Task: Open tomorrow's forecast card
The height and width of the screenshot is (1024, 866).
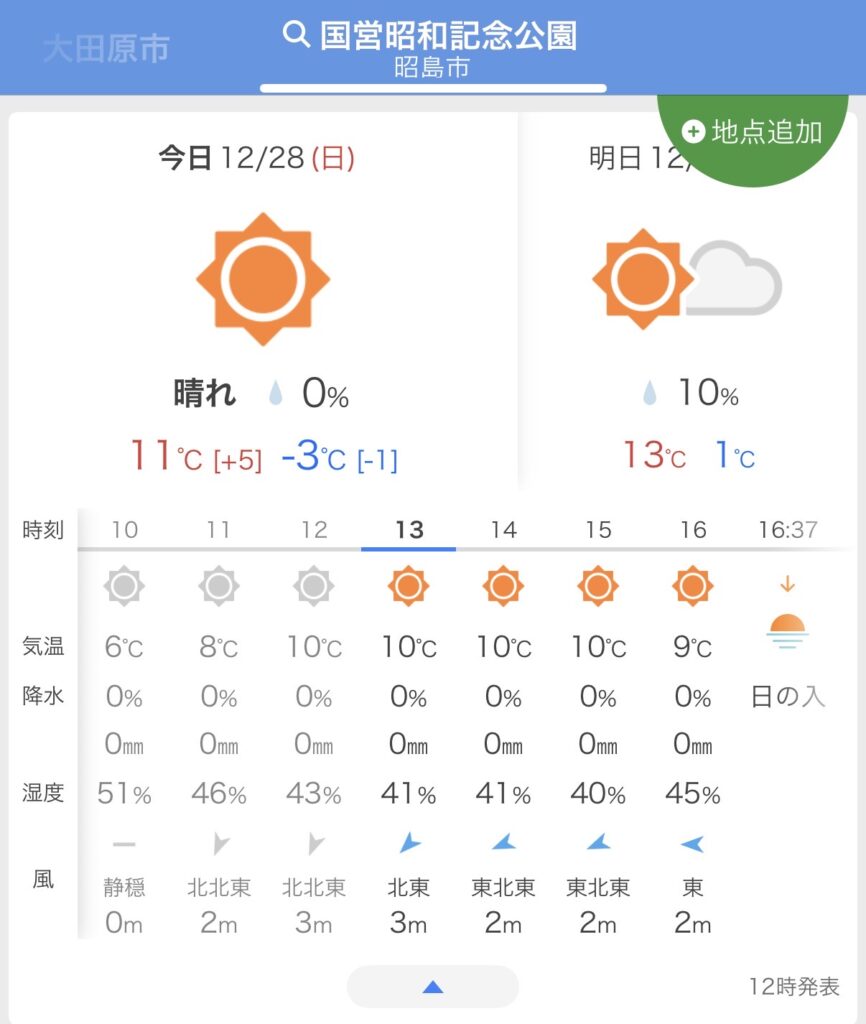Action: pyautogui.click(x=686, y=330)
